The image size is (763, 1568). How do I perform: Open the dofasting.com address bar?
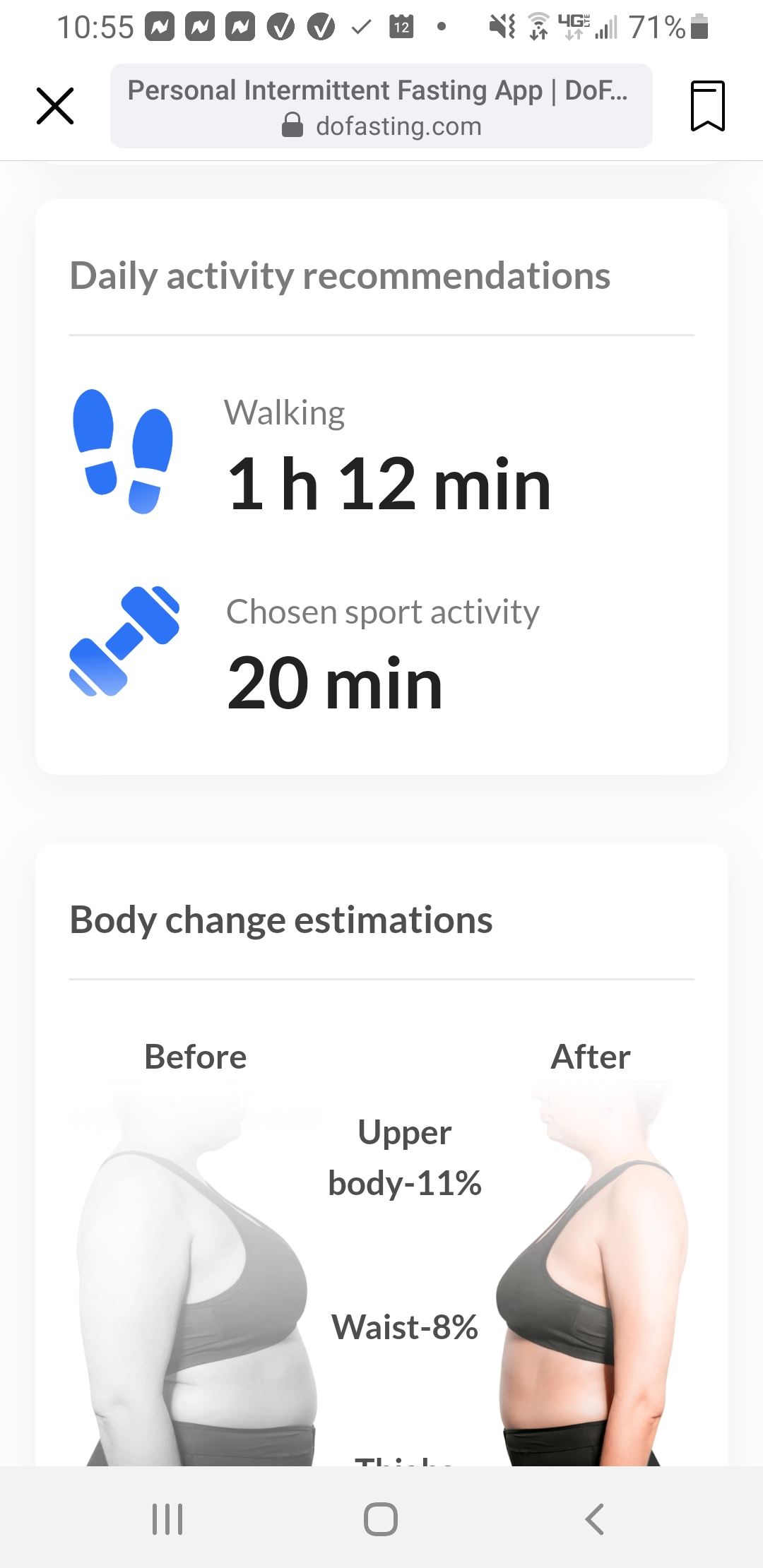pyautogui.click(x=381, y=106)
